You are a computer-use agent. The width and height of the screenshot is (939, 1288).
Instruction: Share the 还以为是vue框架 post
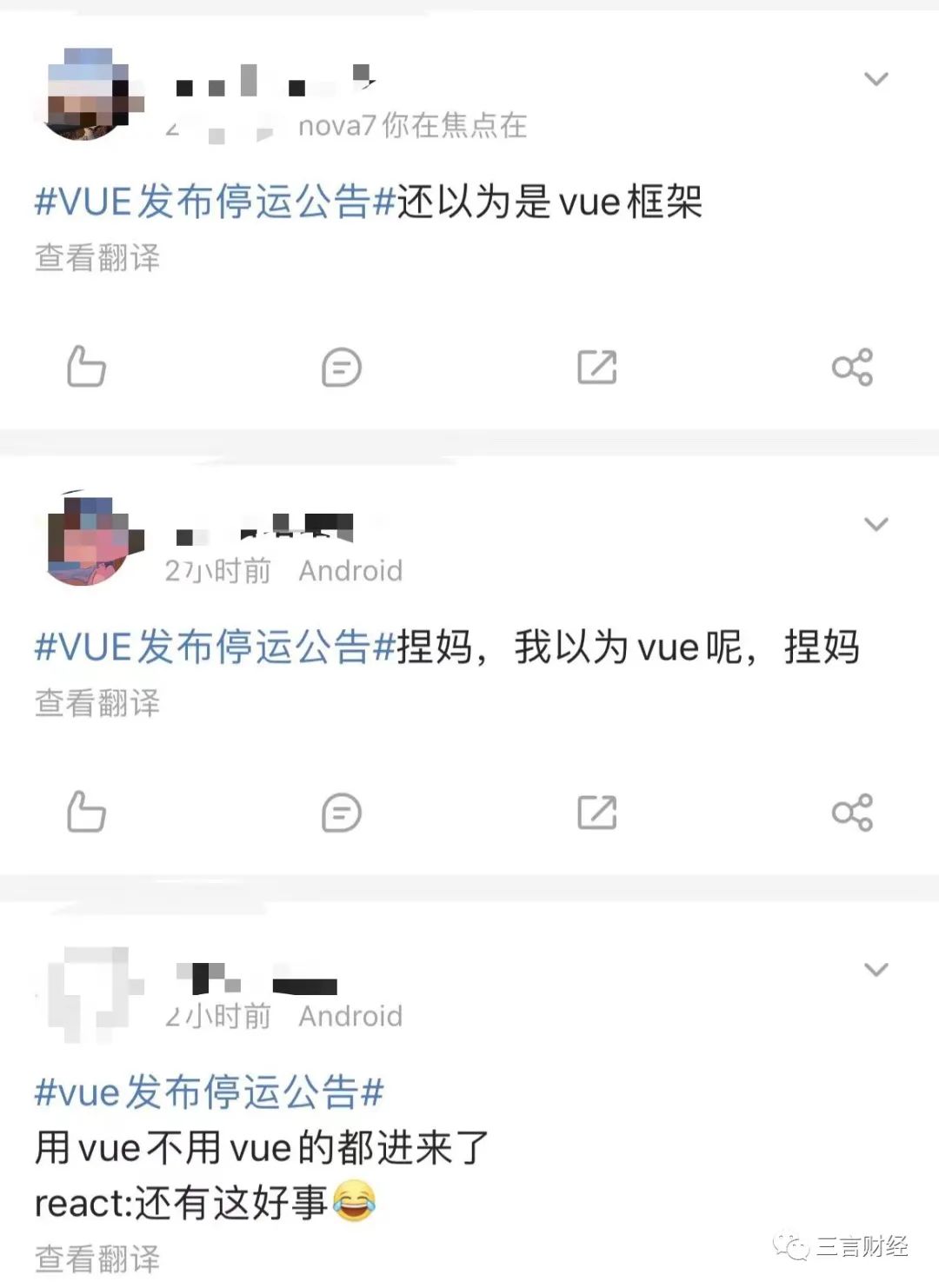point(852,367)
